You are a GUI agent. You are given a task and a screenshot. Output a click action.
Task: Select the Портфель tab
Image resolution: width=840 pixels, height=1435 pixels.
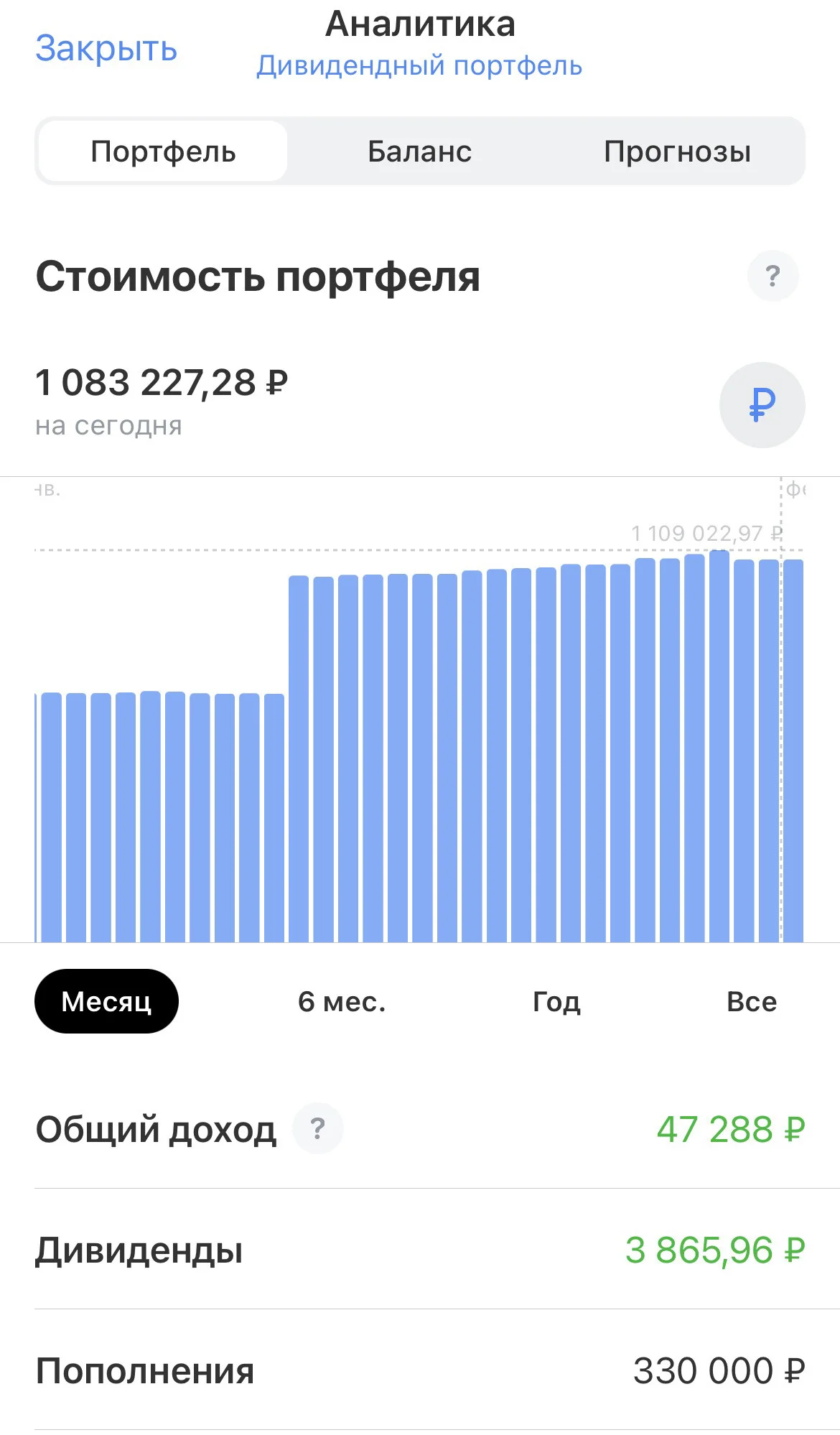tap(163, 152)
